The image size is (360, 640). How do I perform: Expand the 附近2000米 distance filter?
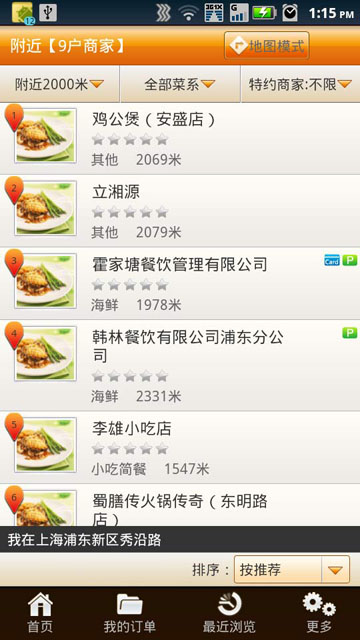coord(60,84)
